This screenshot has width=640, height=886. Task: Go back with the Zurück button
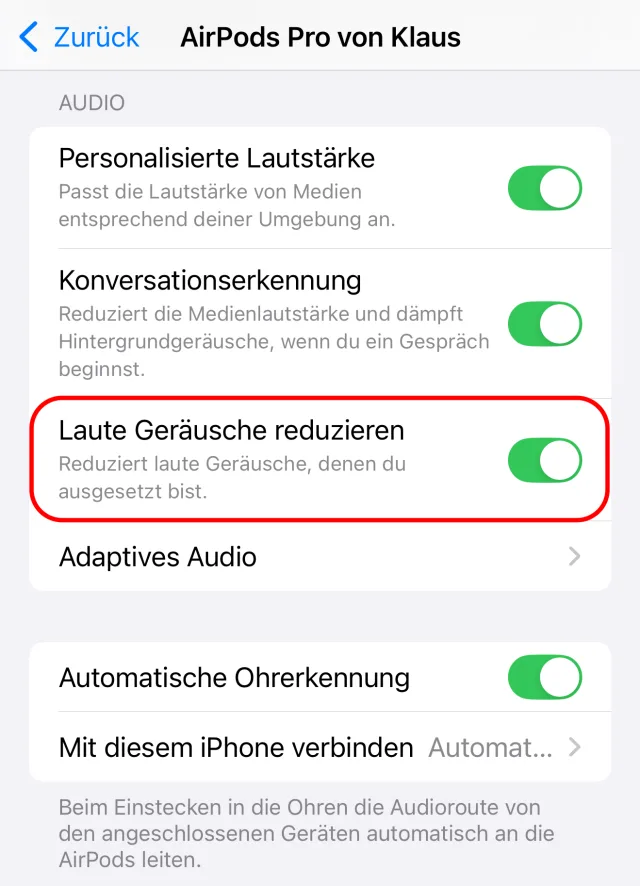click(x=80, y=38)
